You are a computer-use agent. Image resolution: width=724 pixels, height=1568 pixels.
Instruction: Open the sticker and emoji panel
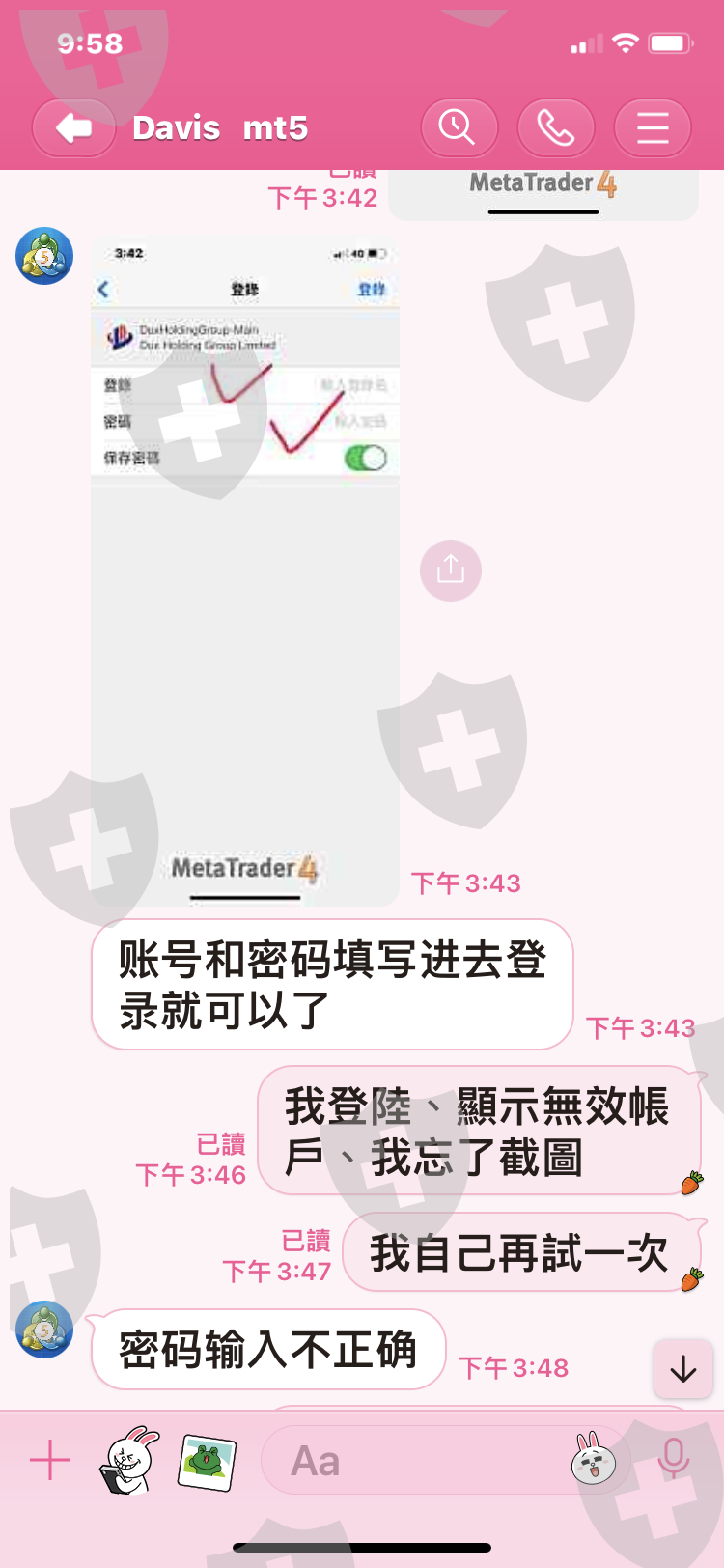click(593, 1460)
